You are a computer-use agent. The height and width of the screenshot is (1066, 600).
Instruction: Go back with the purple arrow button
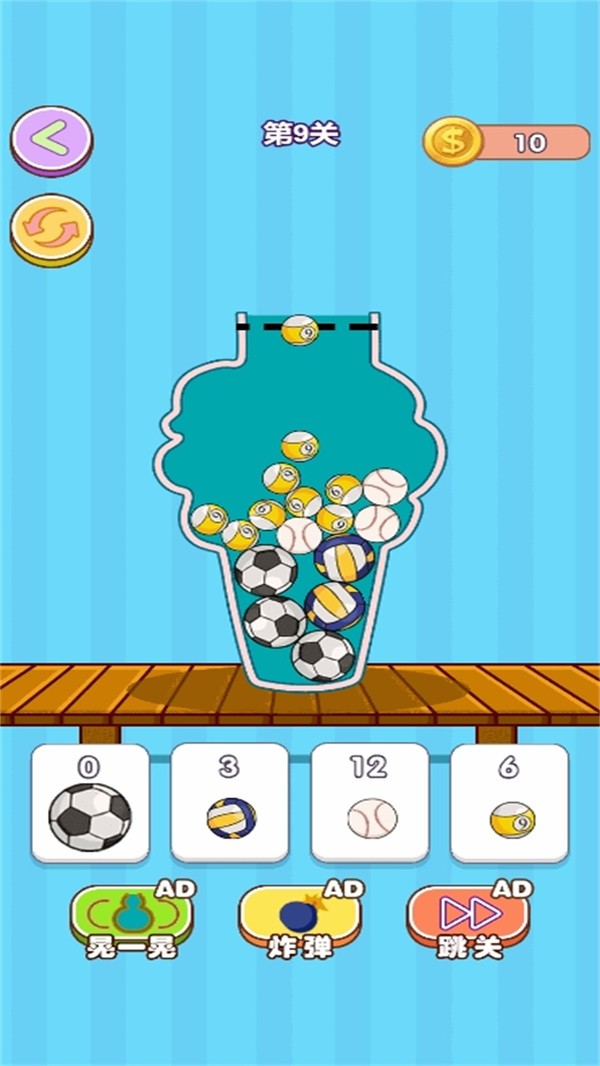[52, 141]
